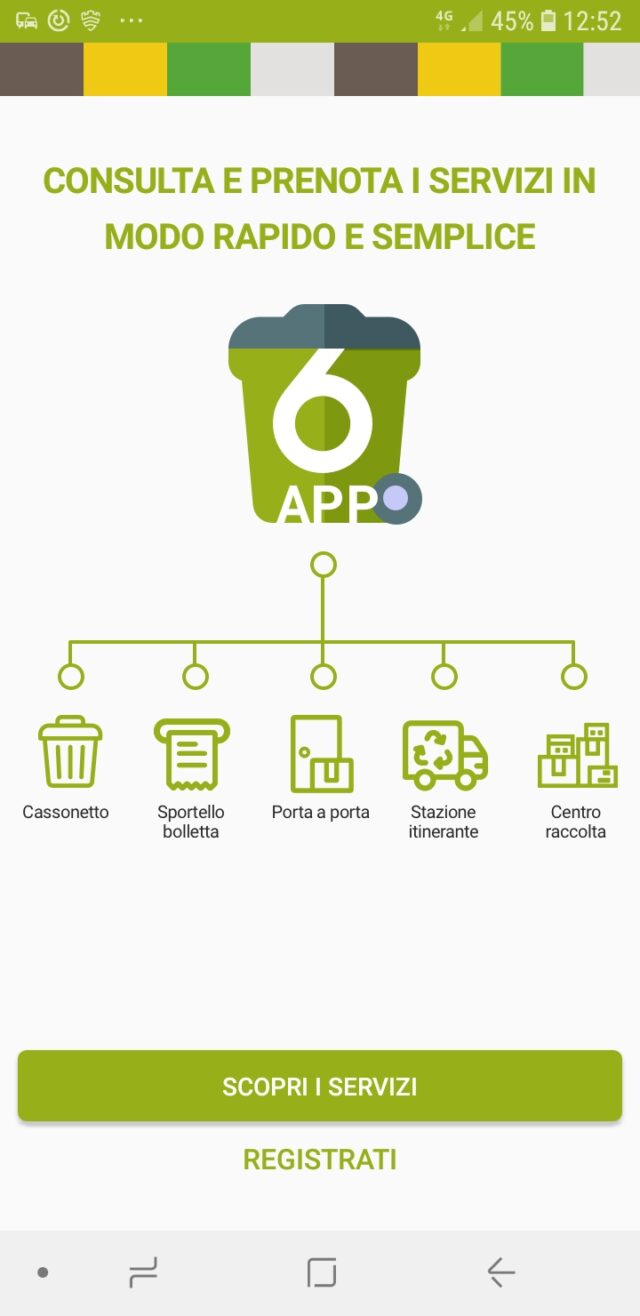Open the Registrati link

320,1160
